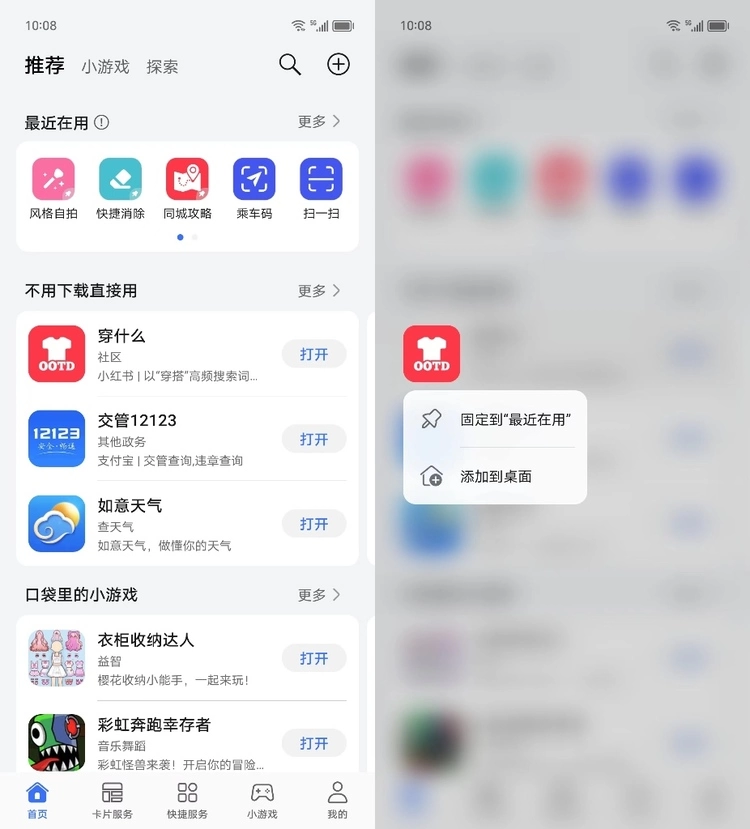Choose 添加到桌面 in popup menu

tap(495, 477)
